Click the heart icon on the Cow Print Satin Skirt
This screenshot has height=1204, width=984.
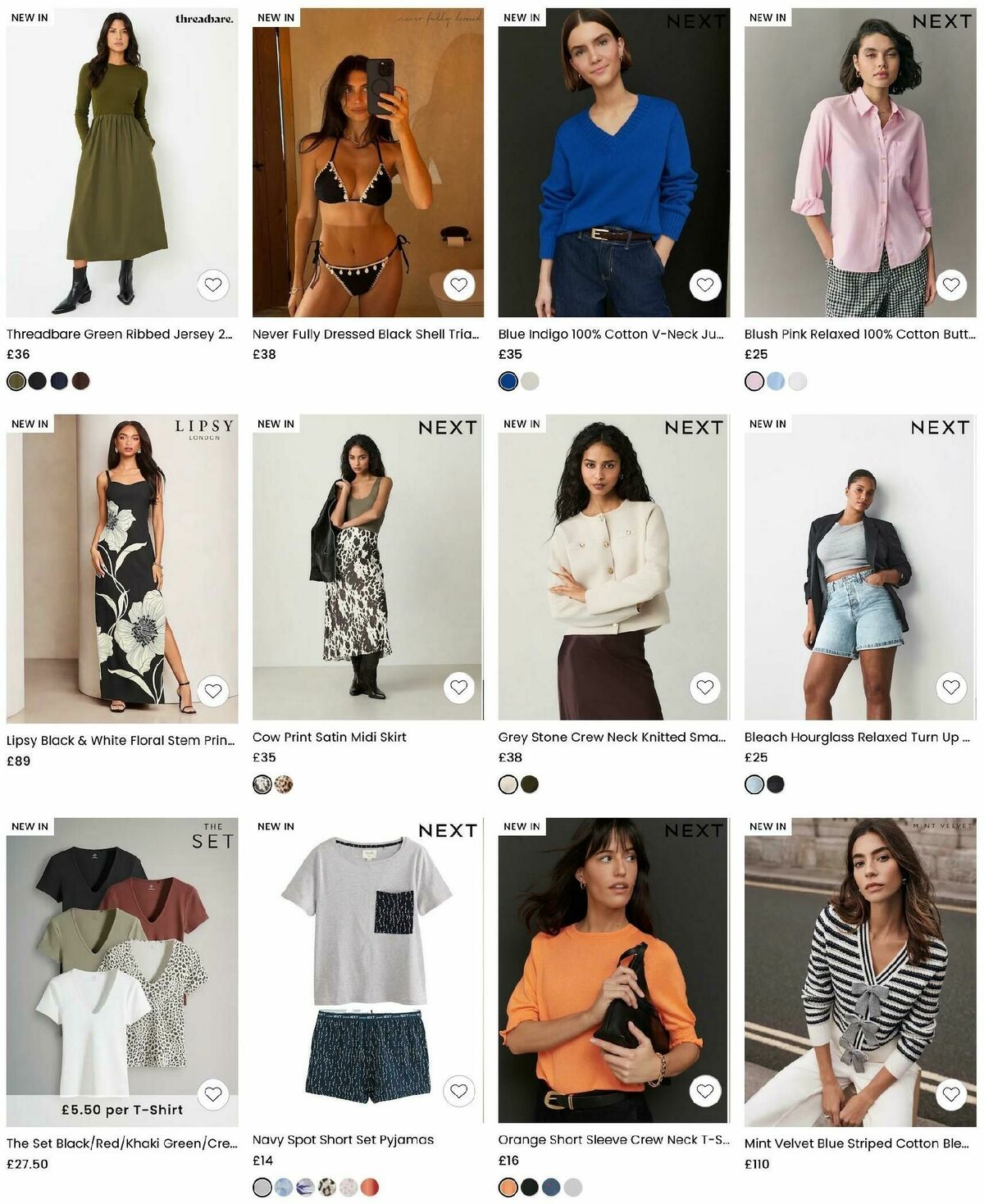(460, 688)
